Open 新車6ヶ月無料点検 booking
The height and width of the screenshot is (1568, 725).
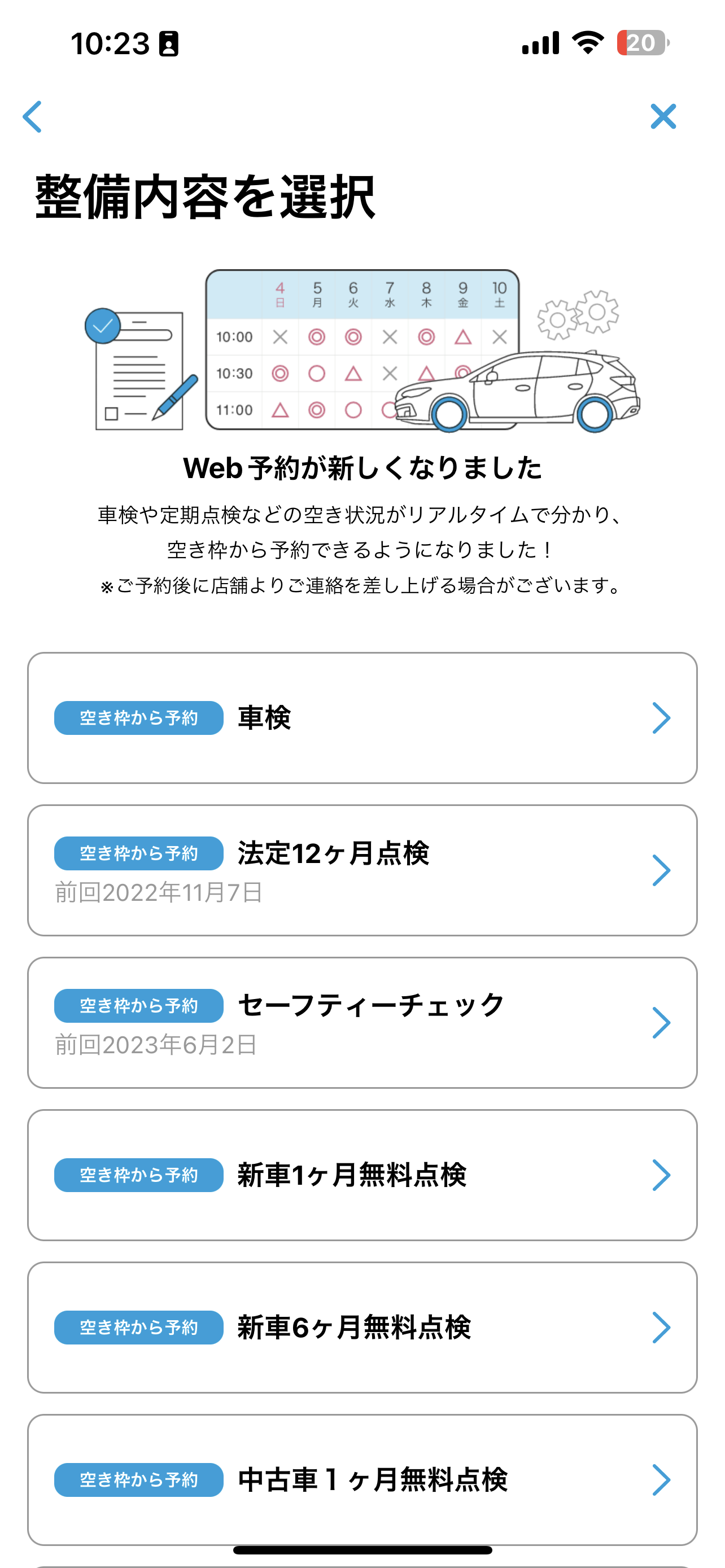coord(362,1327)
